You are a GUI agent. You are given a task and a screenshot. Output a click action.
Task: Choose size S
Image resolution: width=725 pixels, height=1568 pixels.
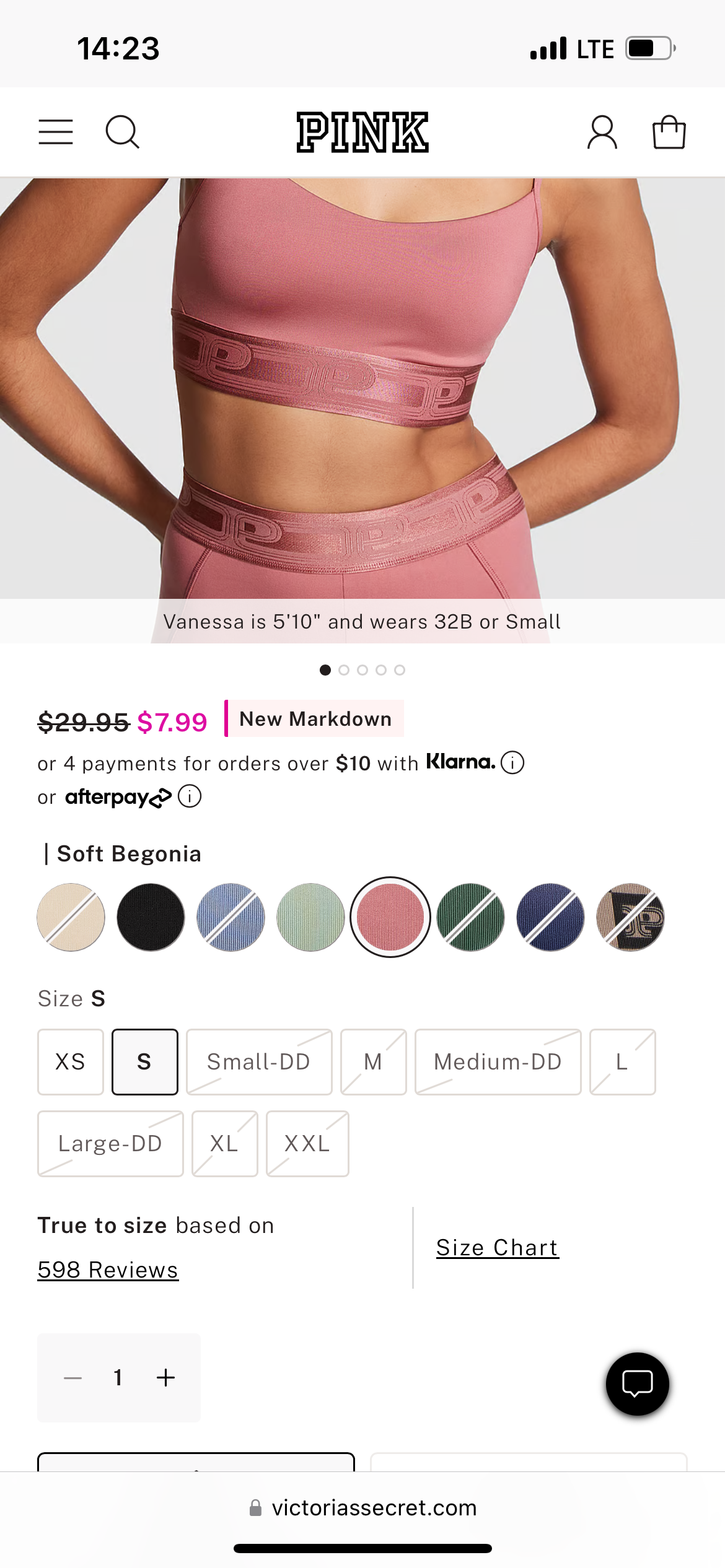click(x=144, y=1062)
